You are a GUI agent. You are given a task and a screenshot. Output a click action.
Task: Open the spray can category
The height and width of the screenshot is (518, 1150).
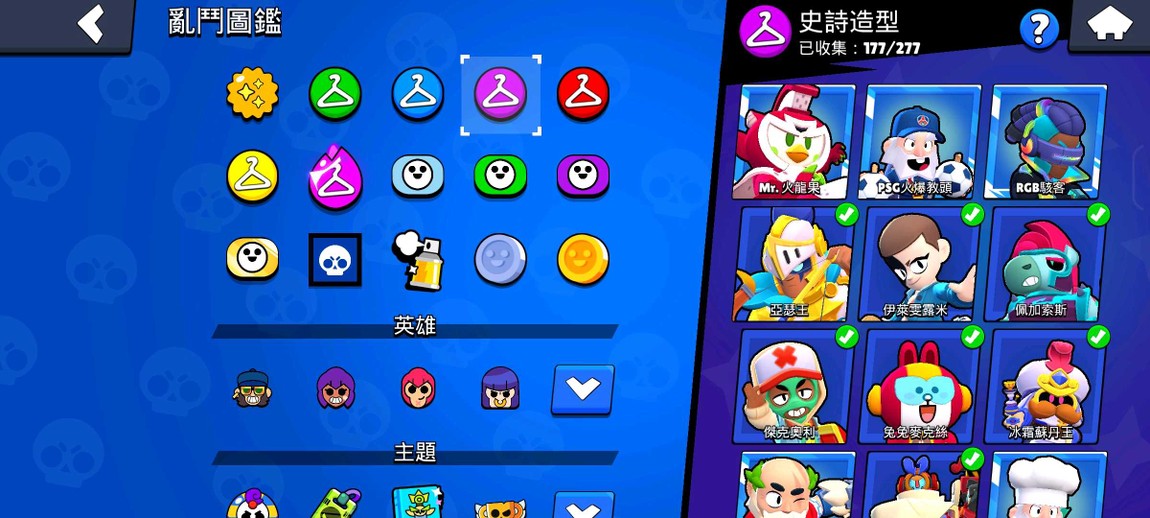[417, 259]
